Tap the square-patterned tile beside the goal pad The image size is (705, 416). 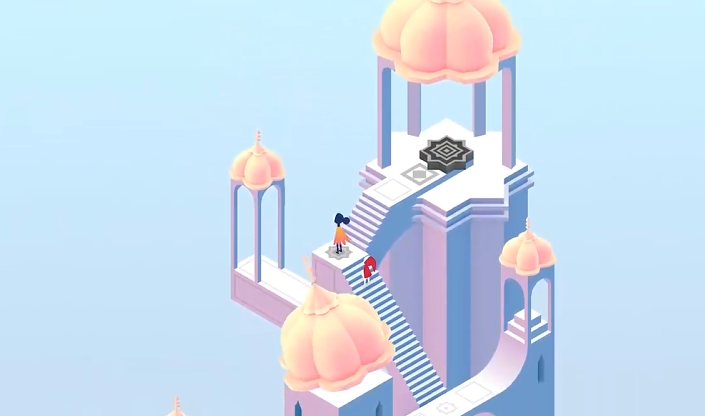(x=417, y=174)
